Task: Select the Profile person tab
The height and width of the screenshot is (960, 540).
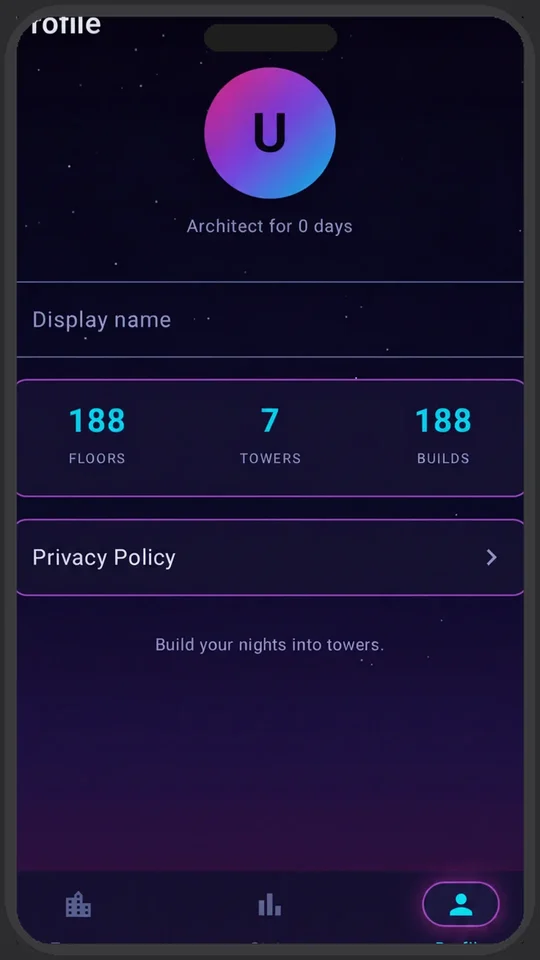Action: 461,904
